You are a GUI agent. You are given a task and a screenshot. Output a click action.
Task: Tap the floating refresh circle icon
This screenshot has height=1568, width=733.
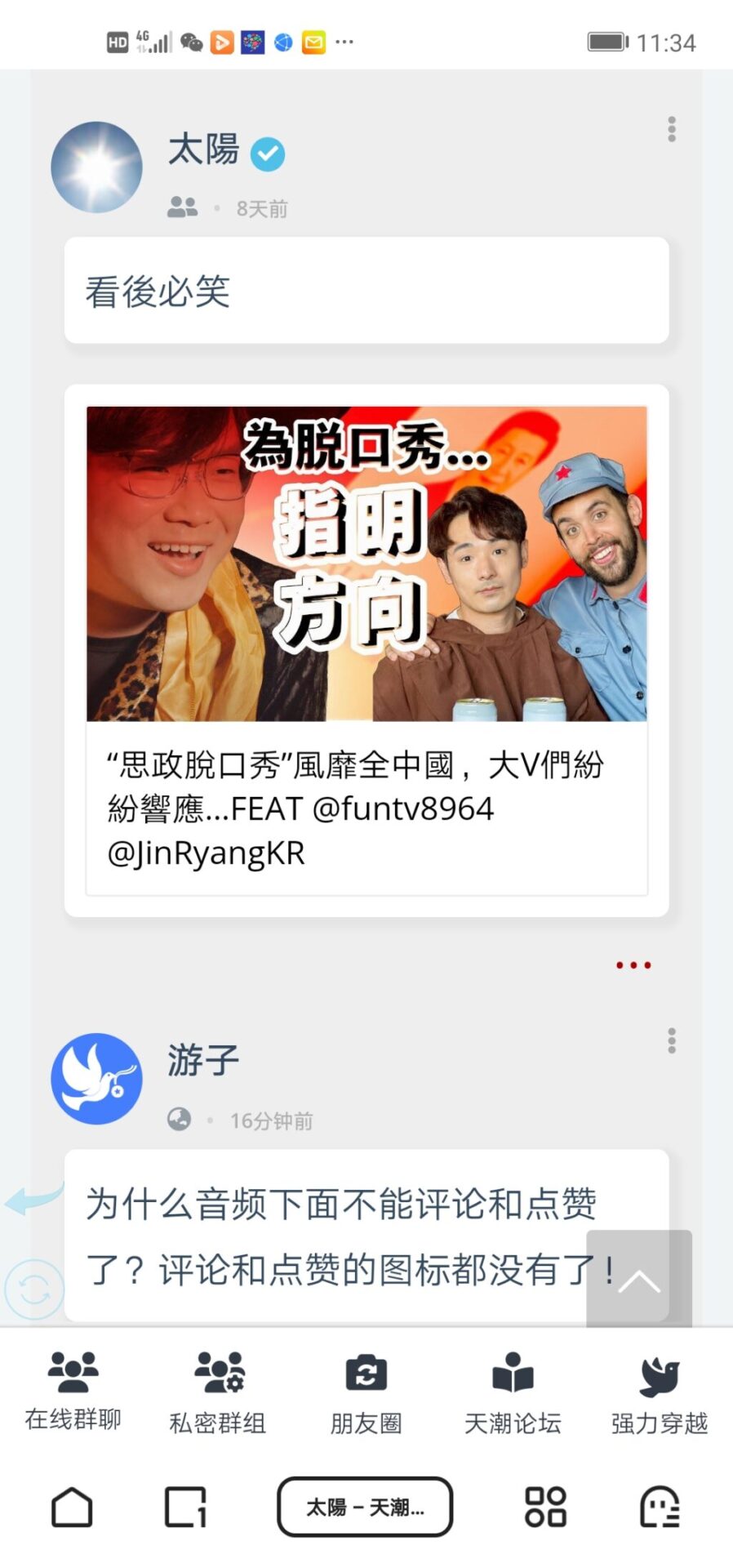click(x=34, y=1290)
